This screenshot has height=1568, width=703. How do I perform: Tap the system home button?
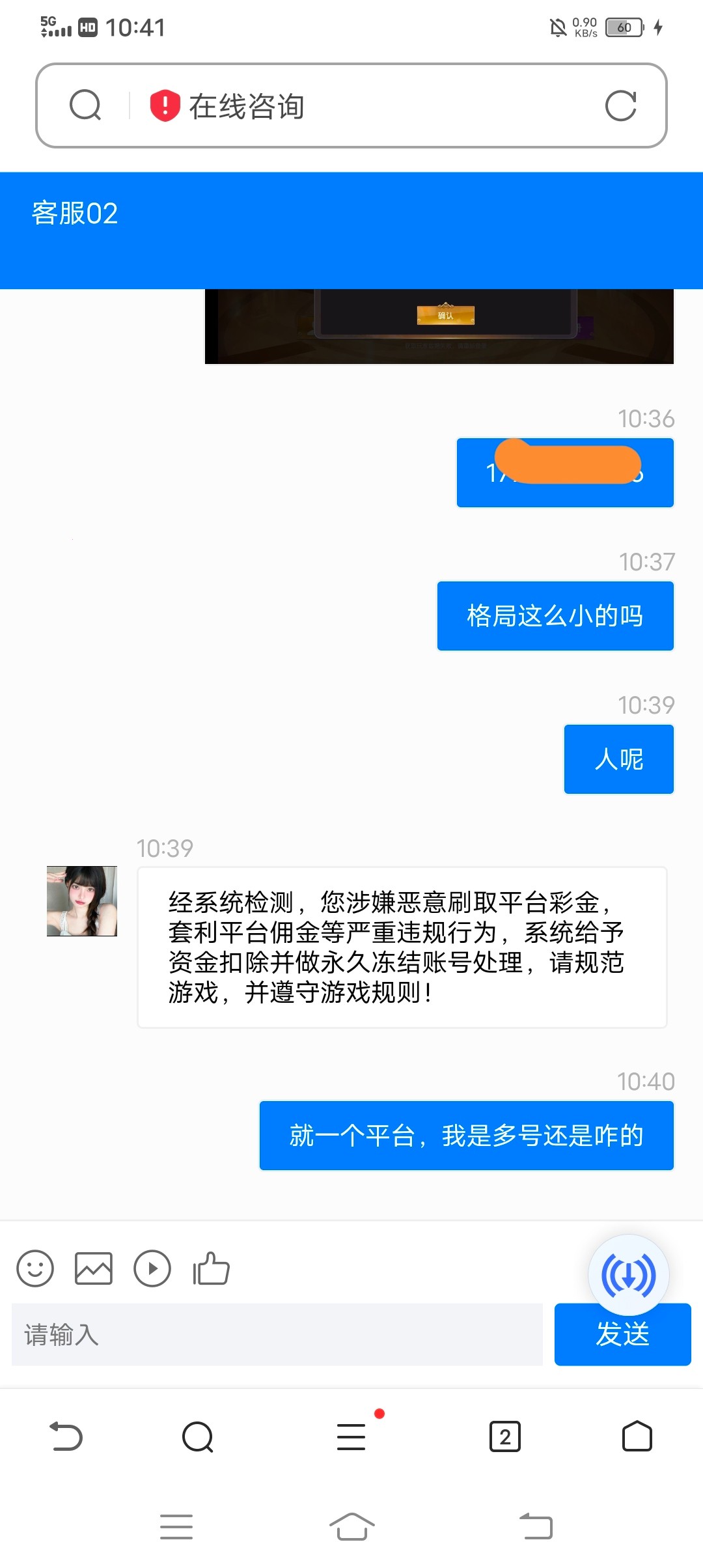pos(351,1526)
